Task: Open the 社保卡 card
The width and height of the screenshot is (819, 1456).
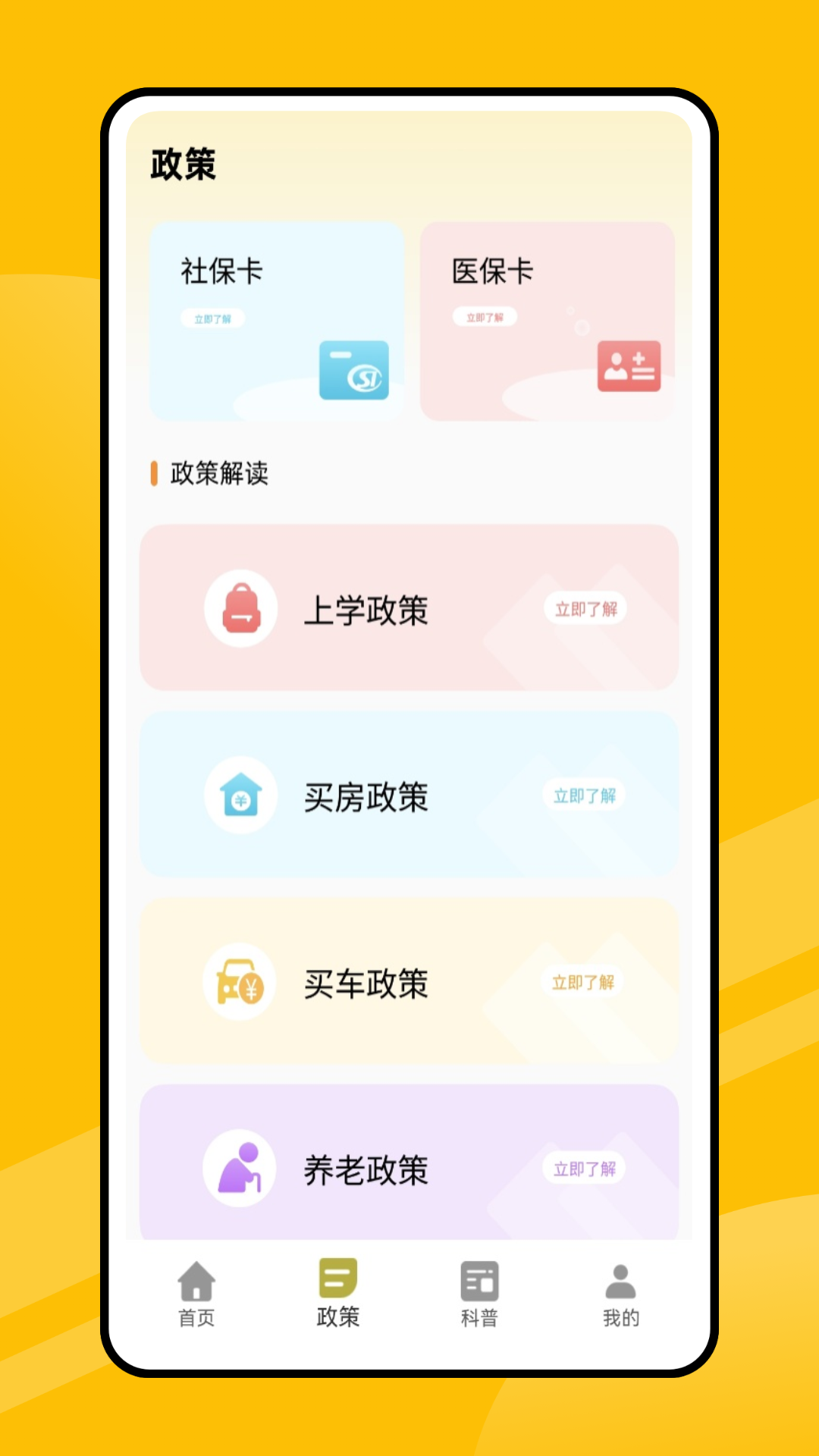Action: click(x=277, y=320)
